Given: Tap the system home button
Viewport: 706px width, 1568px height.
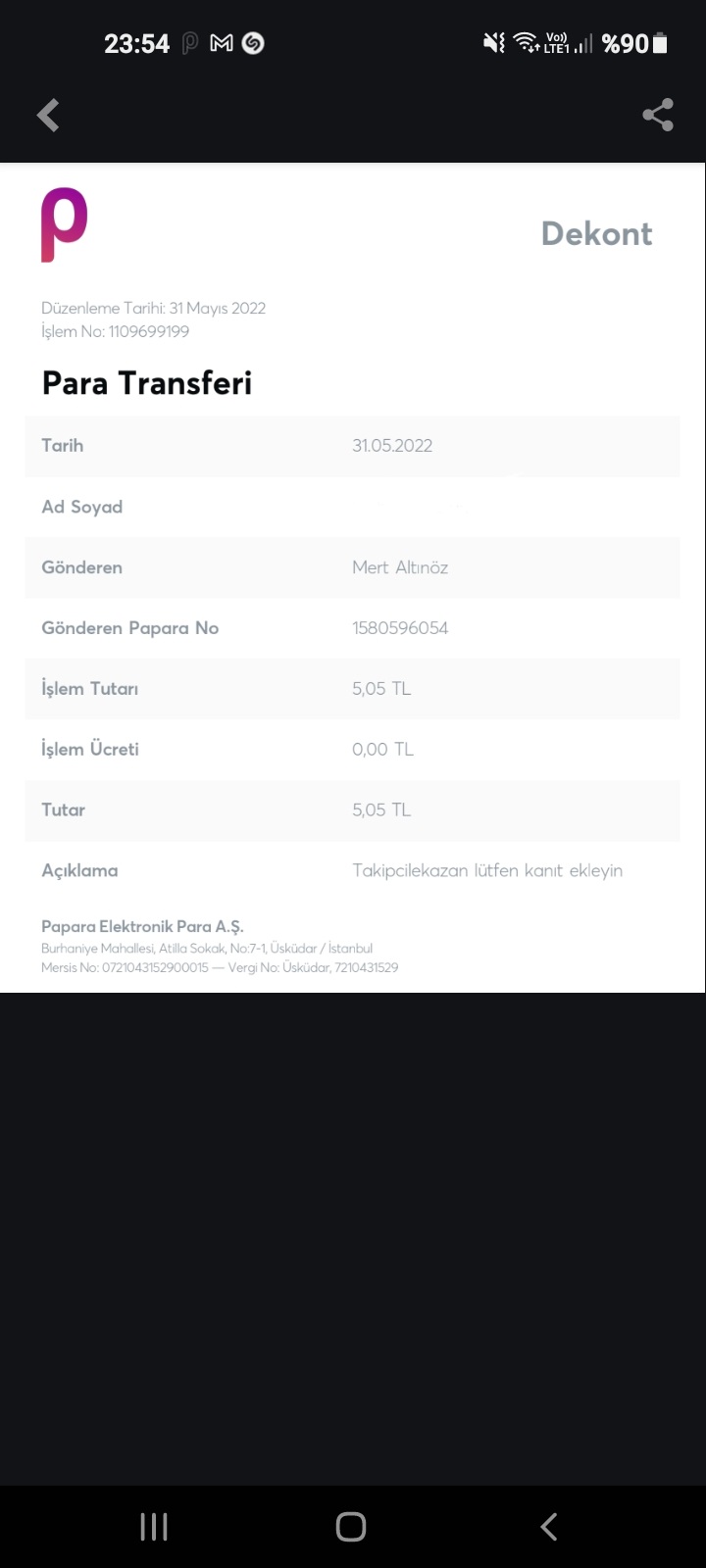Looking at the screenshot, I should [x=351, y=1527].
